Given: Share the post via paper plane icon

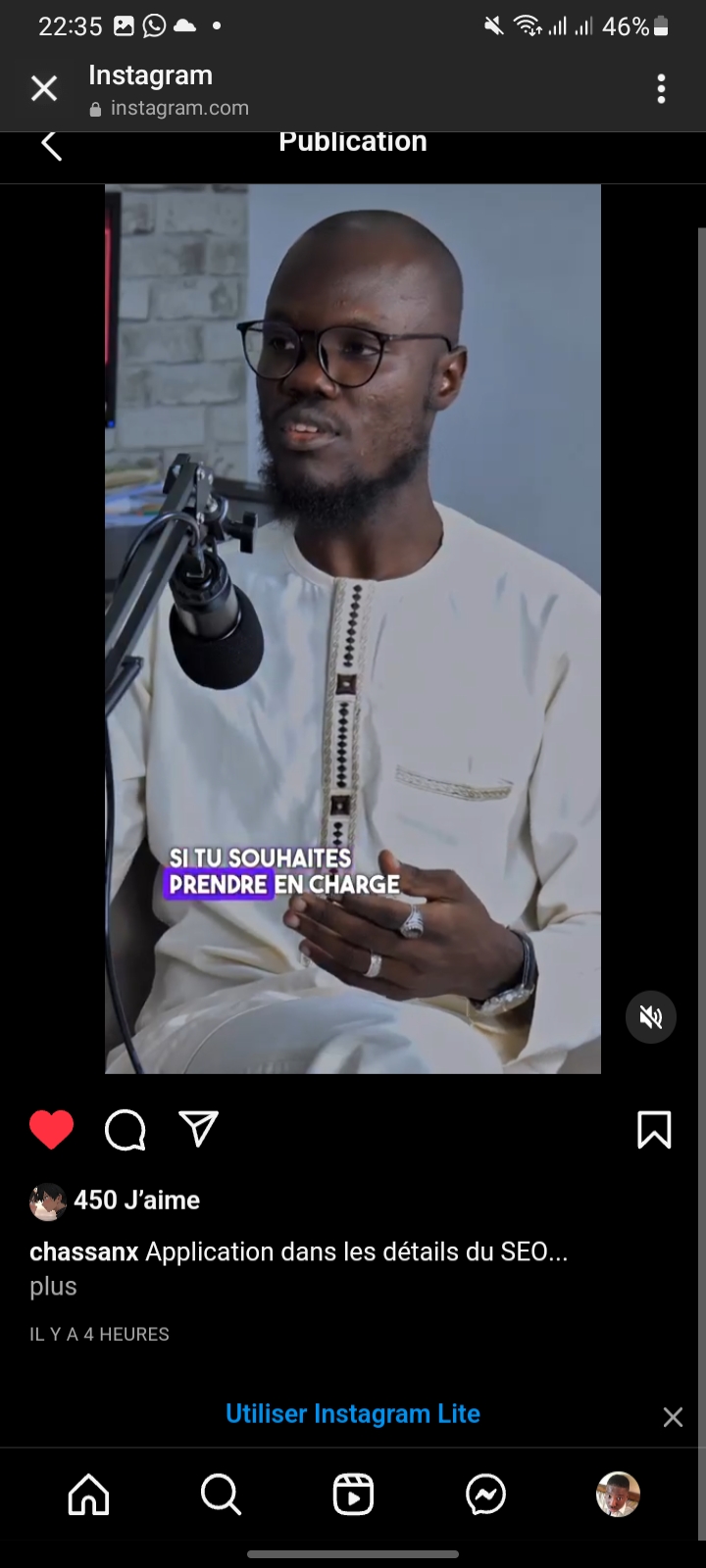Looking at the screenshot, I should (199, 1129).
